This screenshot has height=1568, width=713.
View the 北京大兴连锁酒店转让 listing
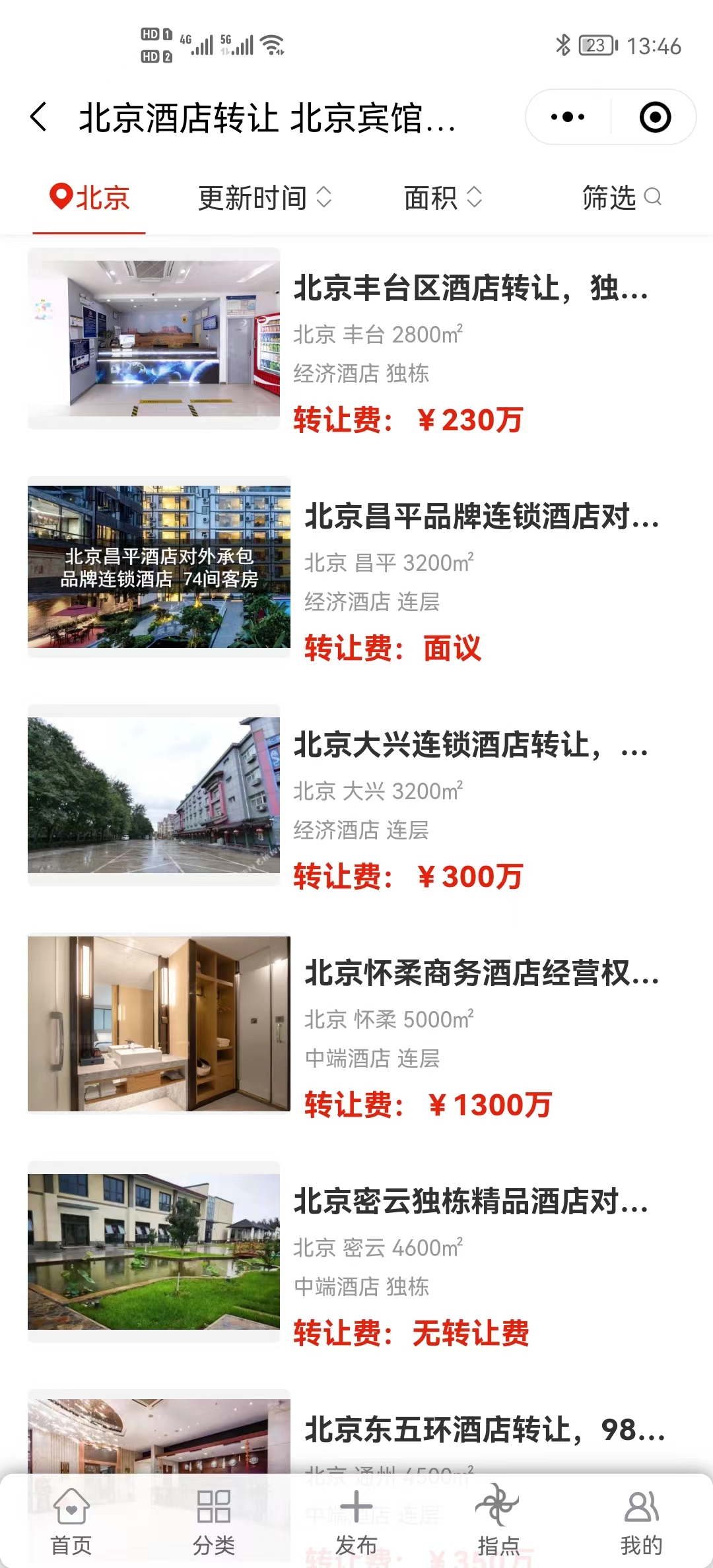(470, 745)
